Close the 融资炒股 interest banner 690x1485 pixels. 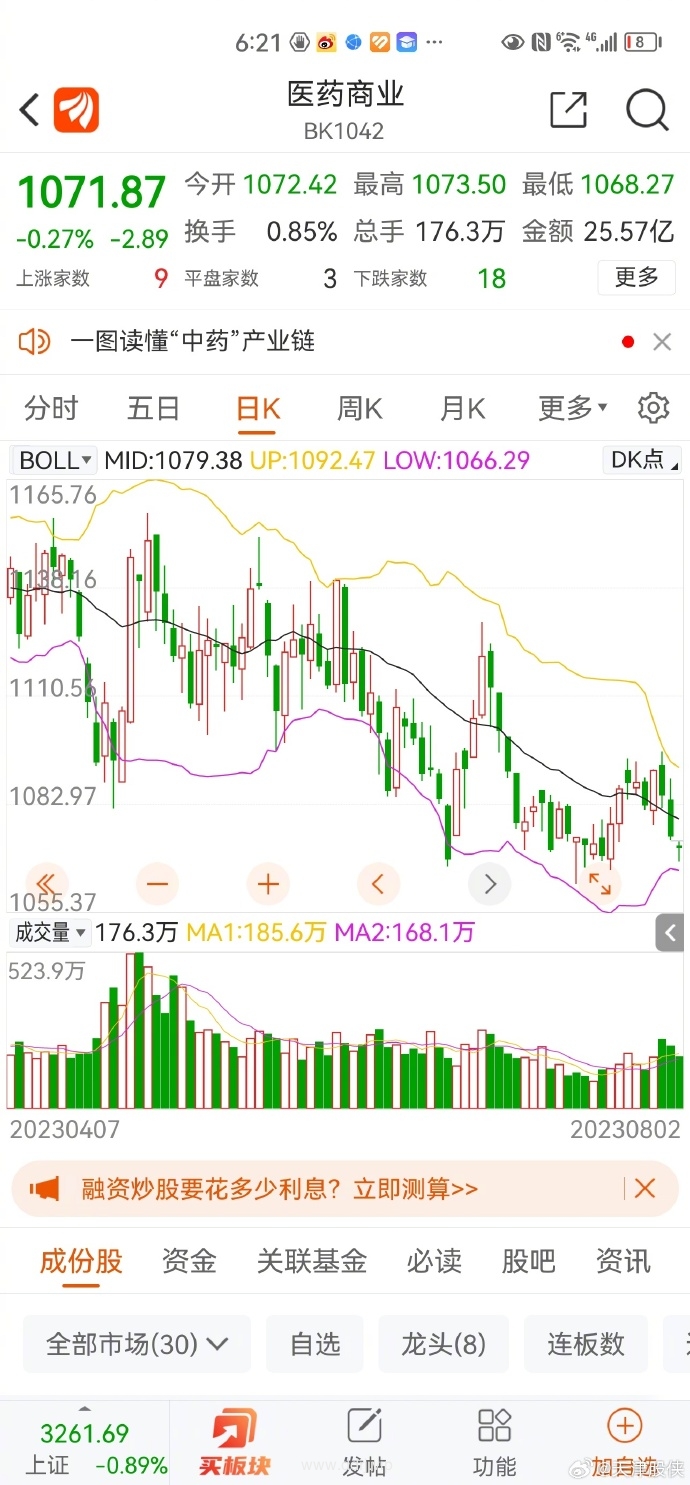pyautogui.click(x=645, y=1188)
